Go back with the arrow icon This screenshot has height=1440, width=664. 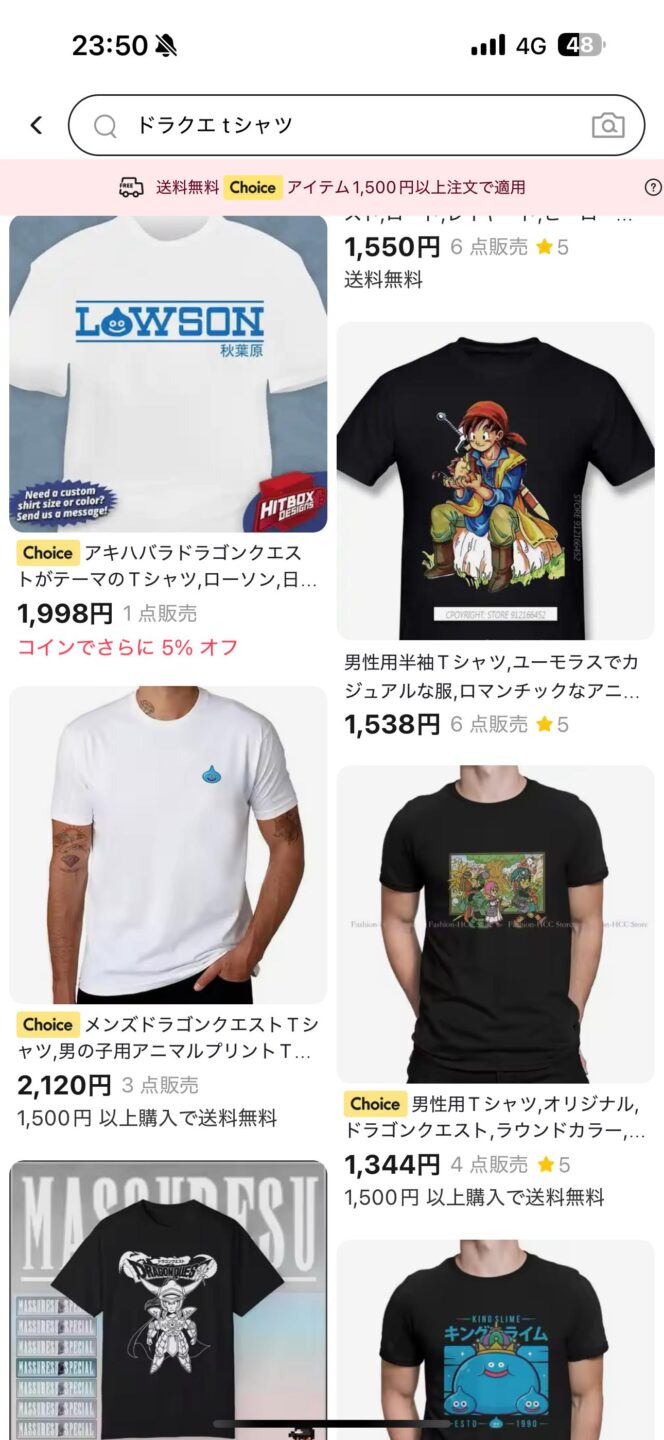(37, 125)
